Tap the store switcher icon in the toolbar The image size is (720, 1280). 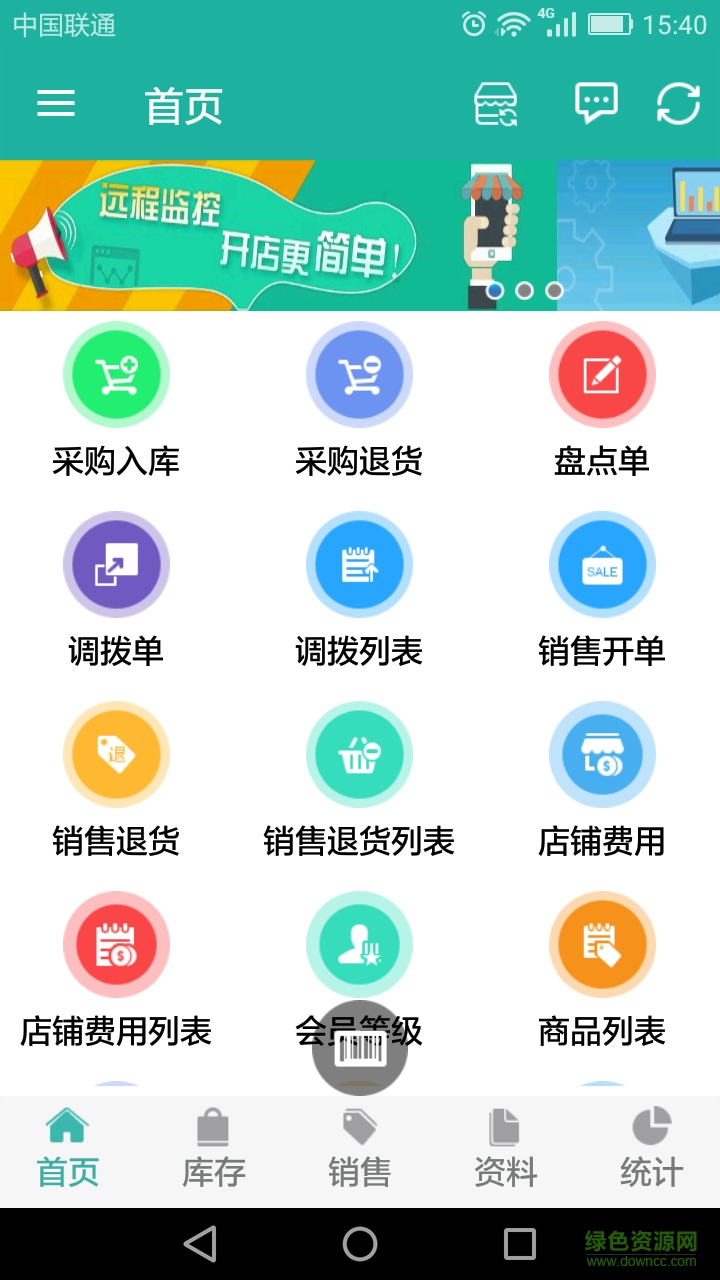pyautogui.click(x=497, y=104)
